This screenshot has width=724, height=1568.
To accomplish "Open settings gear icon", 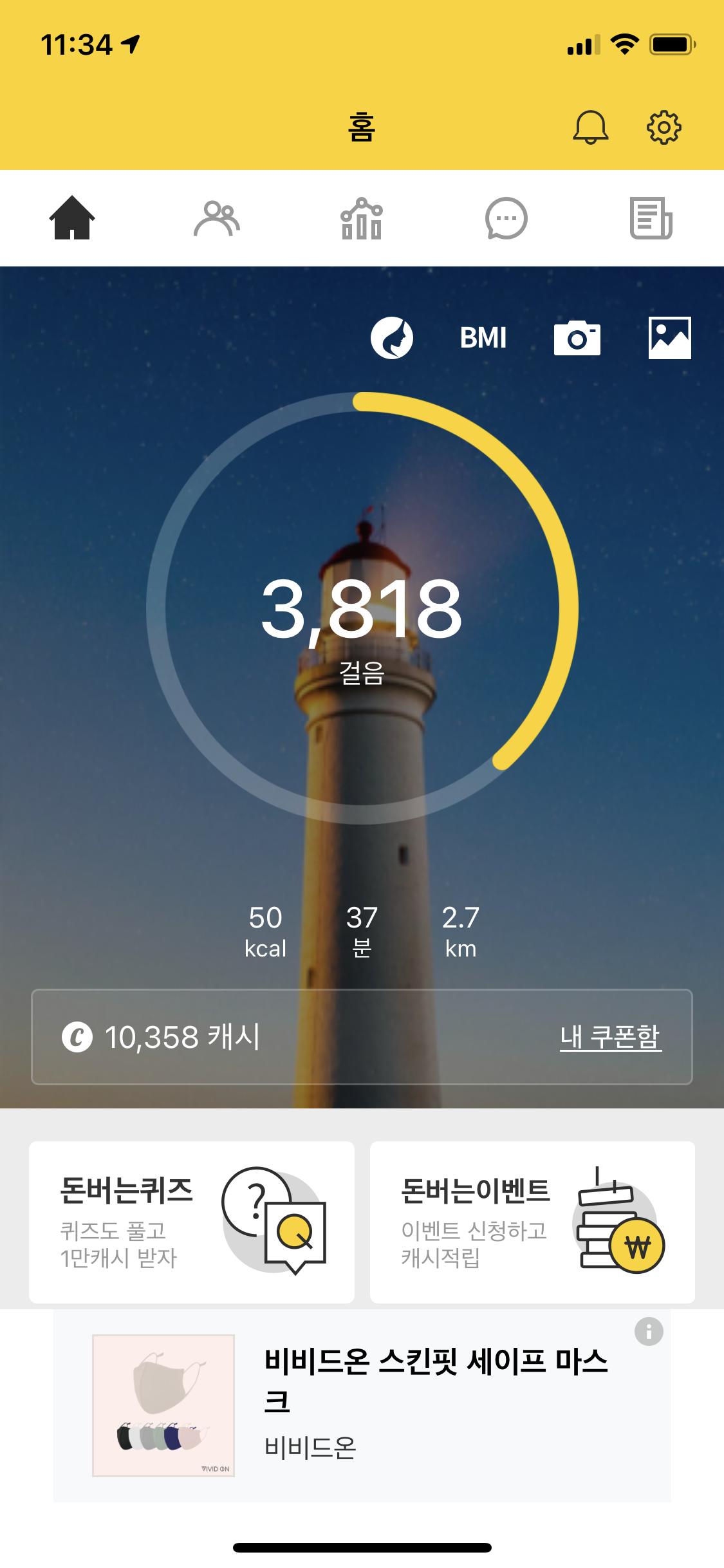I will [x=664, y=127].
